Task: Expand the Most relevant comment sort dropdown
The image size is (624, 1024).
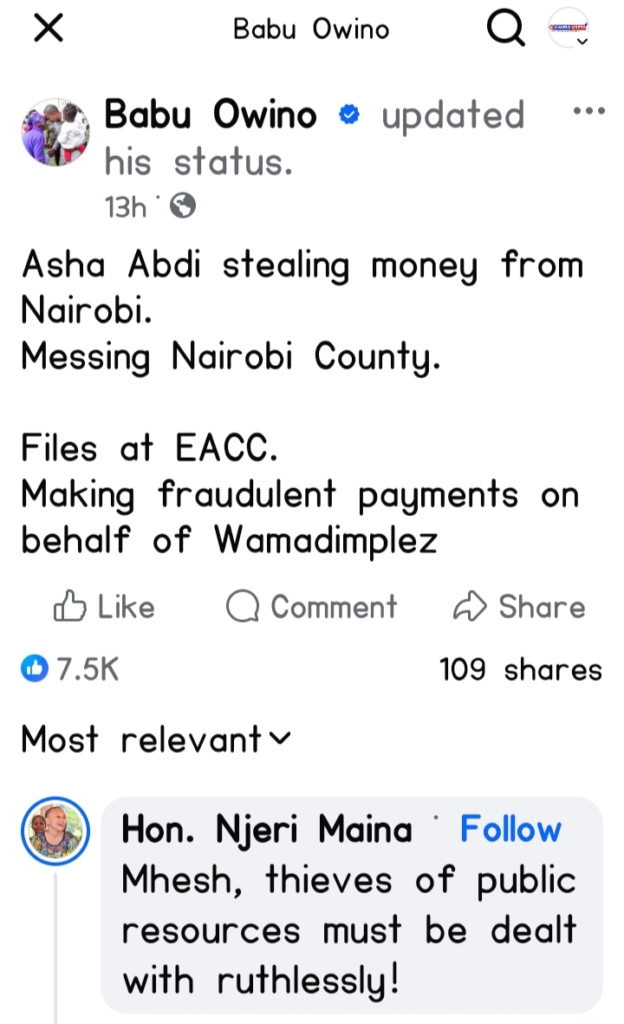Action: point(156,740)
